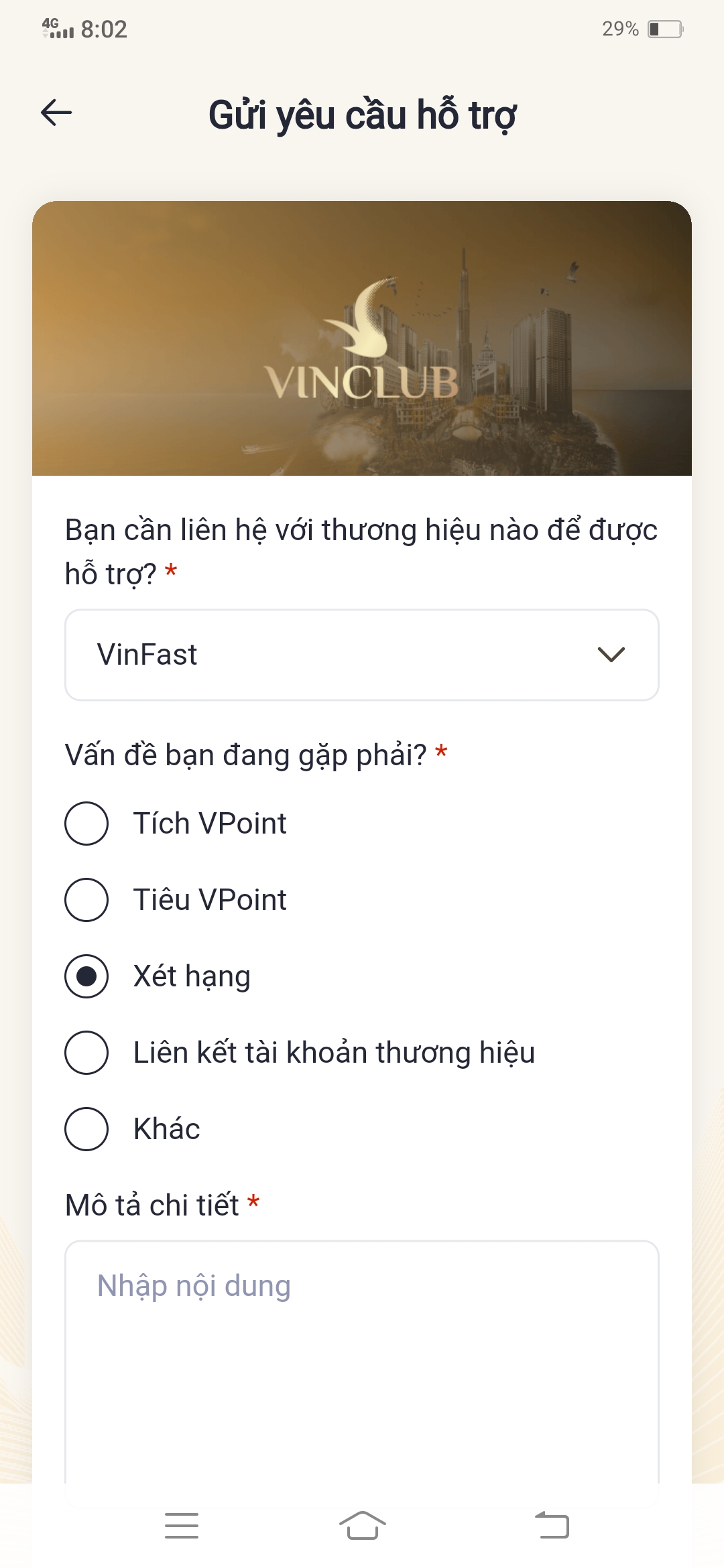Select the Xét hạng option
Image resolution: width=724 pixels, height=1568 pixels.
[86, 976]
